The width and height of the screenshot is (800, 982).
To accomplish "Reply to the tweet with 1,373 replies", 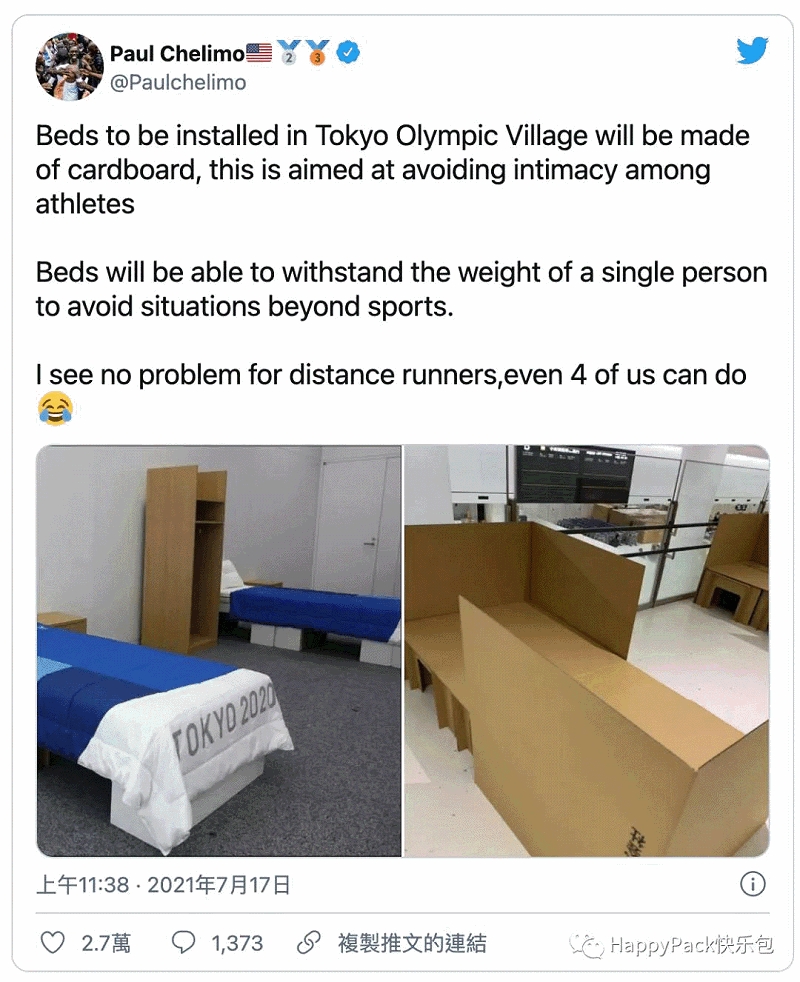I will (183, 942).
